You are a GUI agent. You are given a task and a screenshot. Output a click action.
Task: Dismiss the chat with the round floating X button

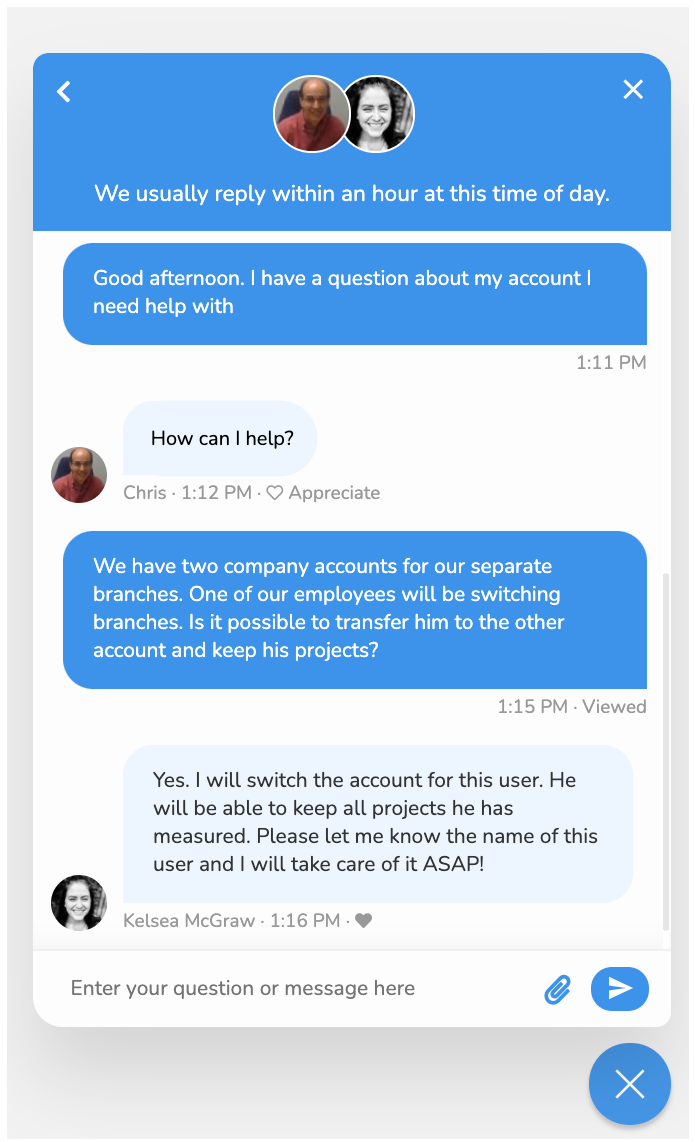pyautogui.click(x=629, y=1084)
